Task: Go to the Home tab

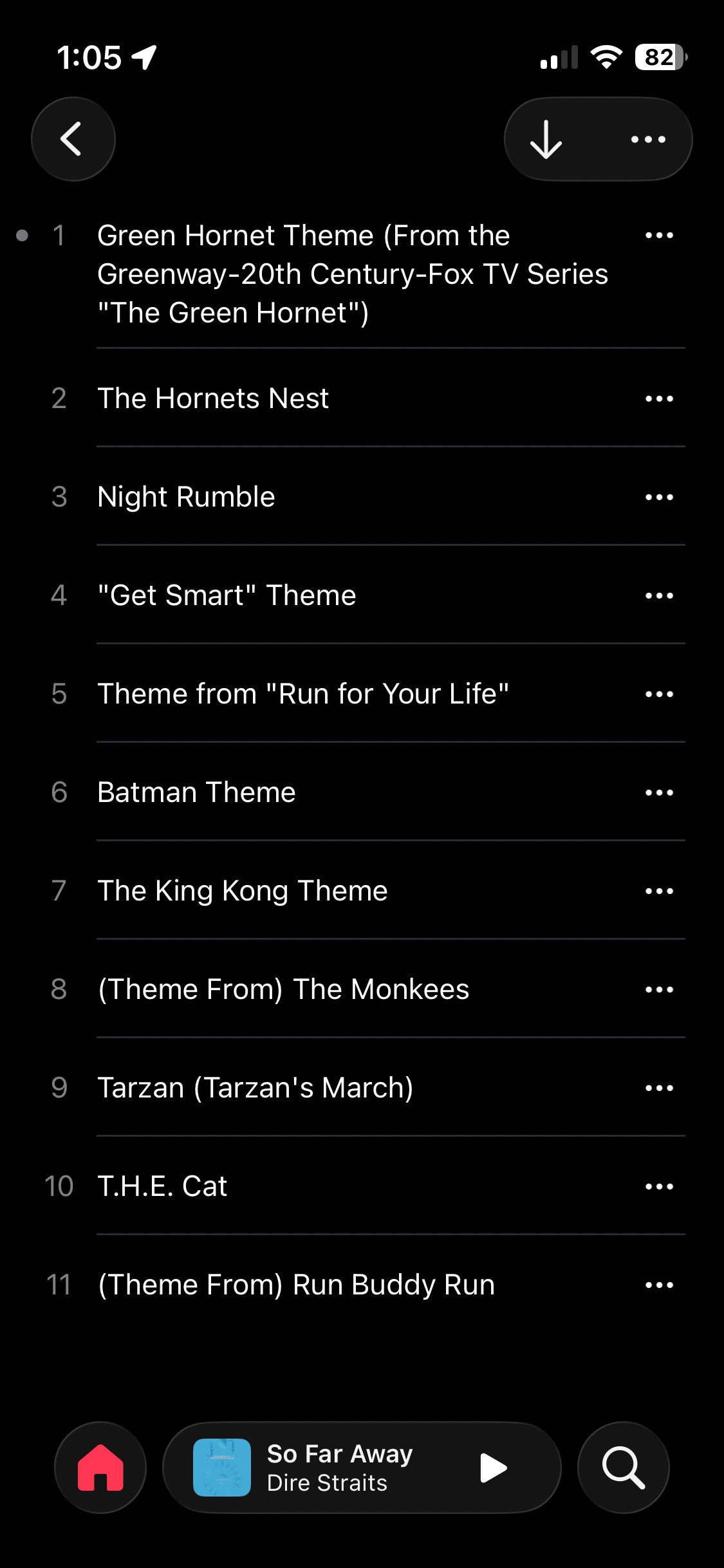Action: click(x=100, y=1468)
